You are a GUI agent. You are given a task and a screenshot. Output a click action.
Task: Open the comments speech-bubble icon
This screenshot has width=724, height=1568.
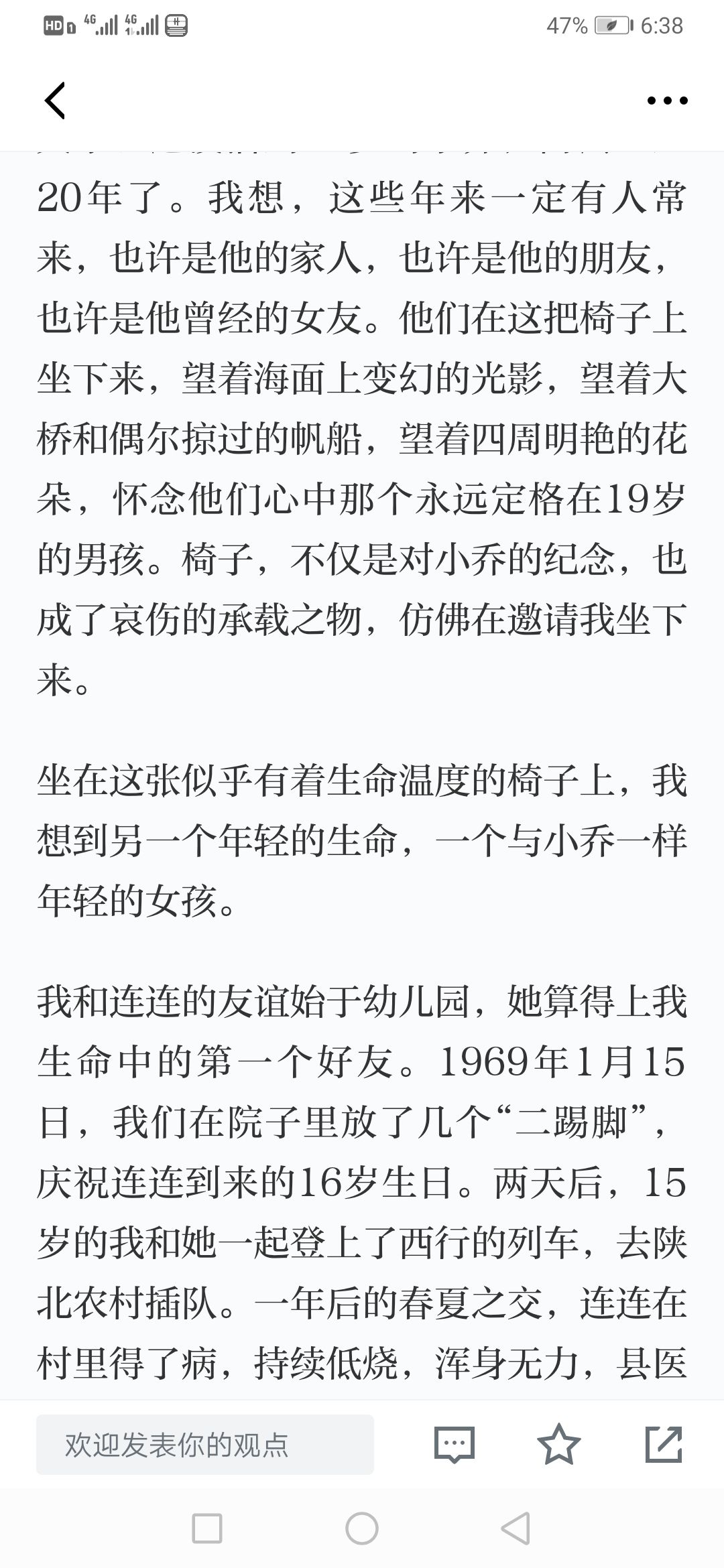[x=455, y=1445]
